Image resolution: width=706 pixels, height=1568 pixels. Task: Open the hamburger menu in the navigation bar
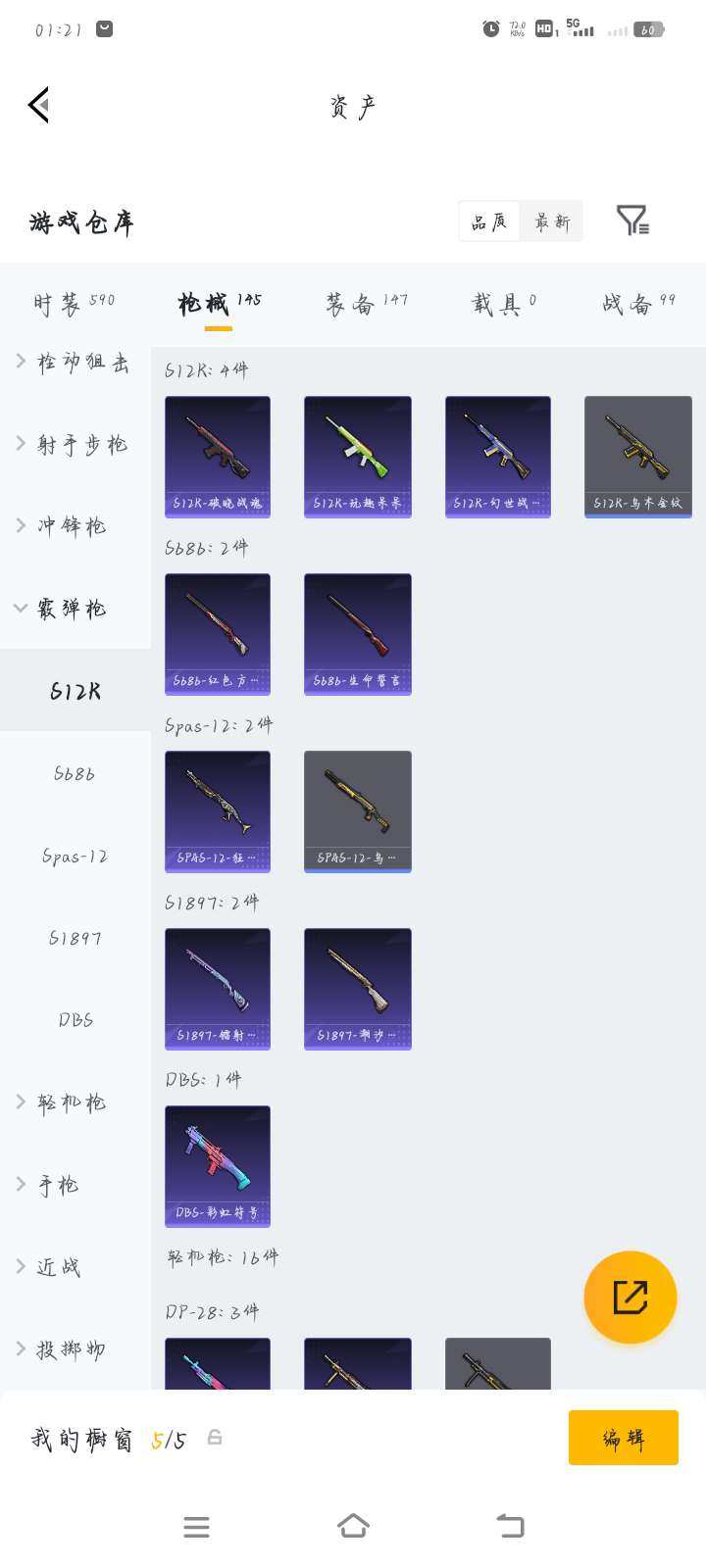196,1526
